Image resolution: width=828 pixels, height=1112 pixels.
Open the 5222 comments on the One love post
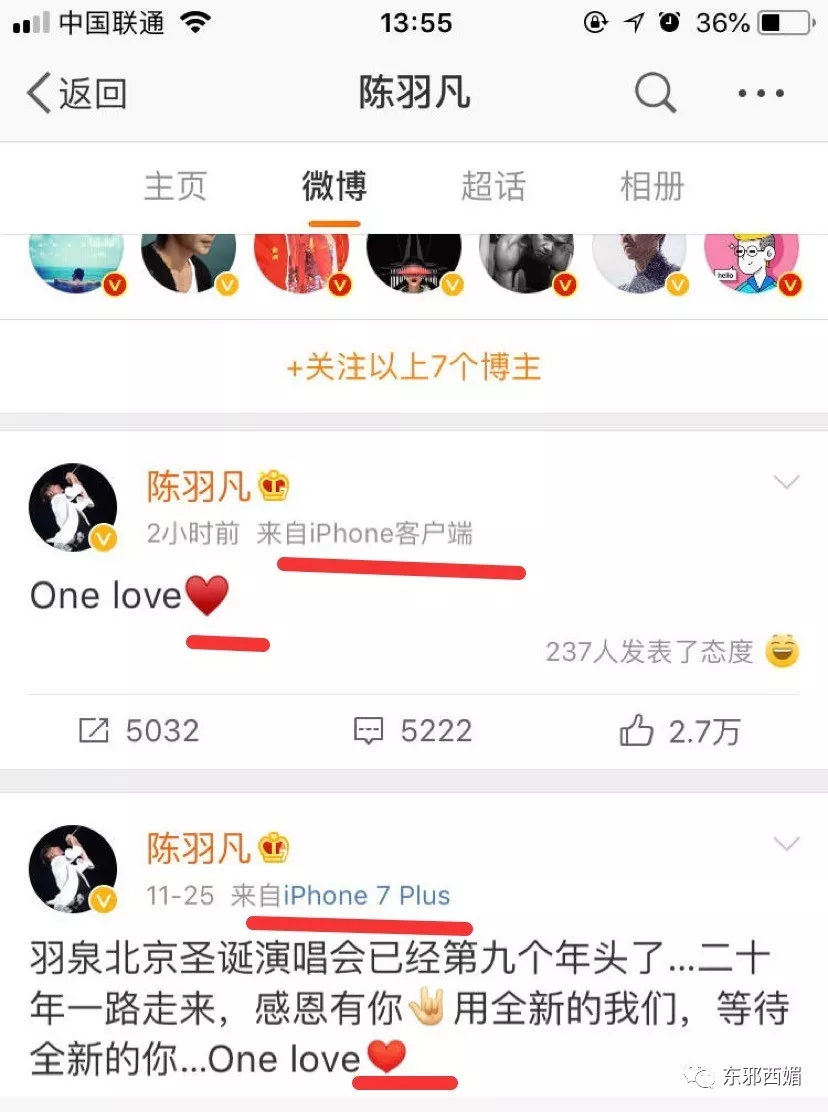[x=414, y=731]
